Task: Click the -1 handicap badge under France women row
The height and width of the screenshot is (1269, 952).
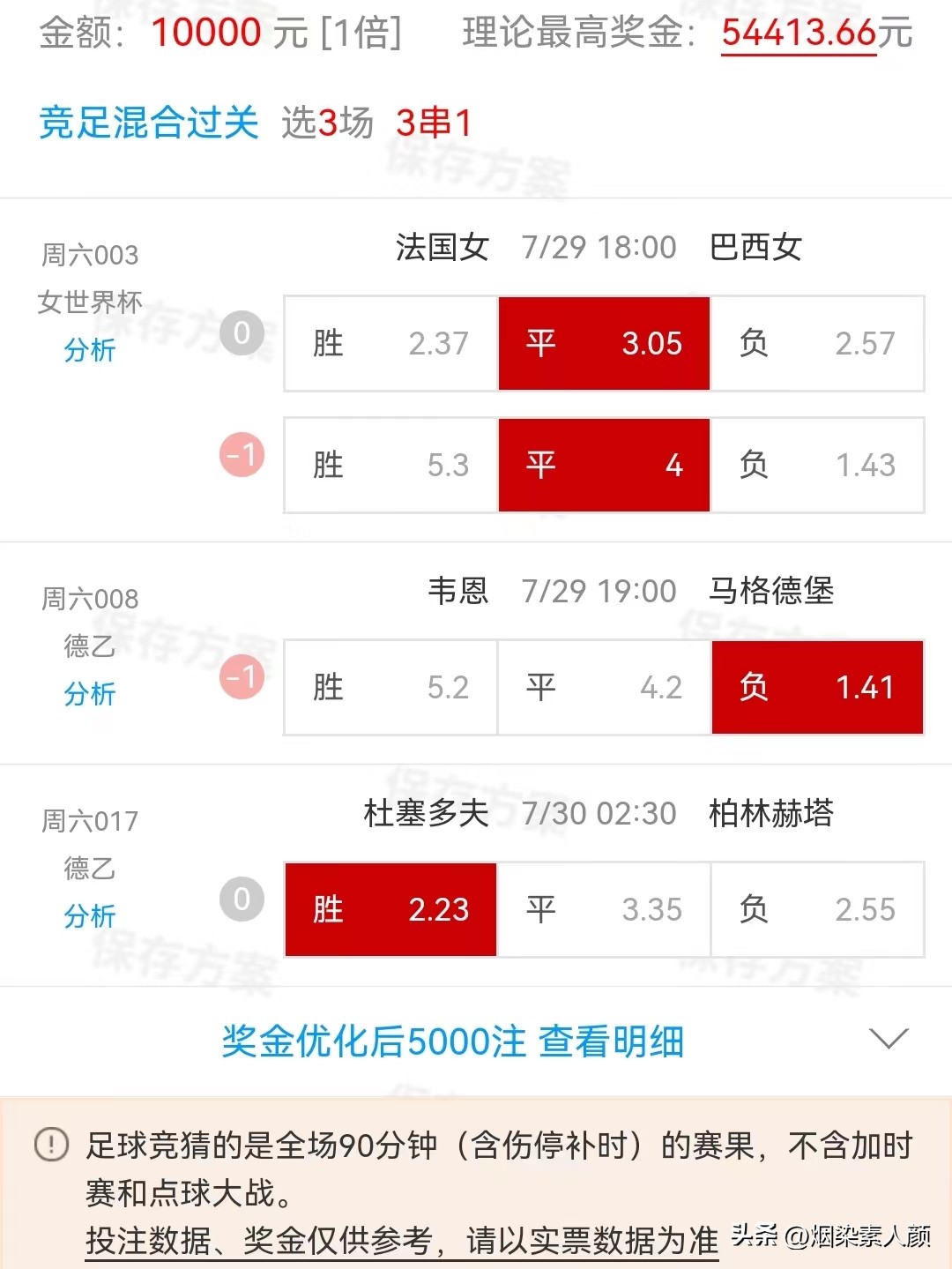Action: click(242, 457)
